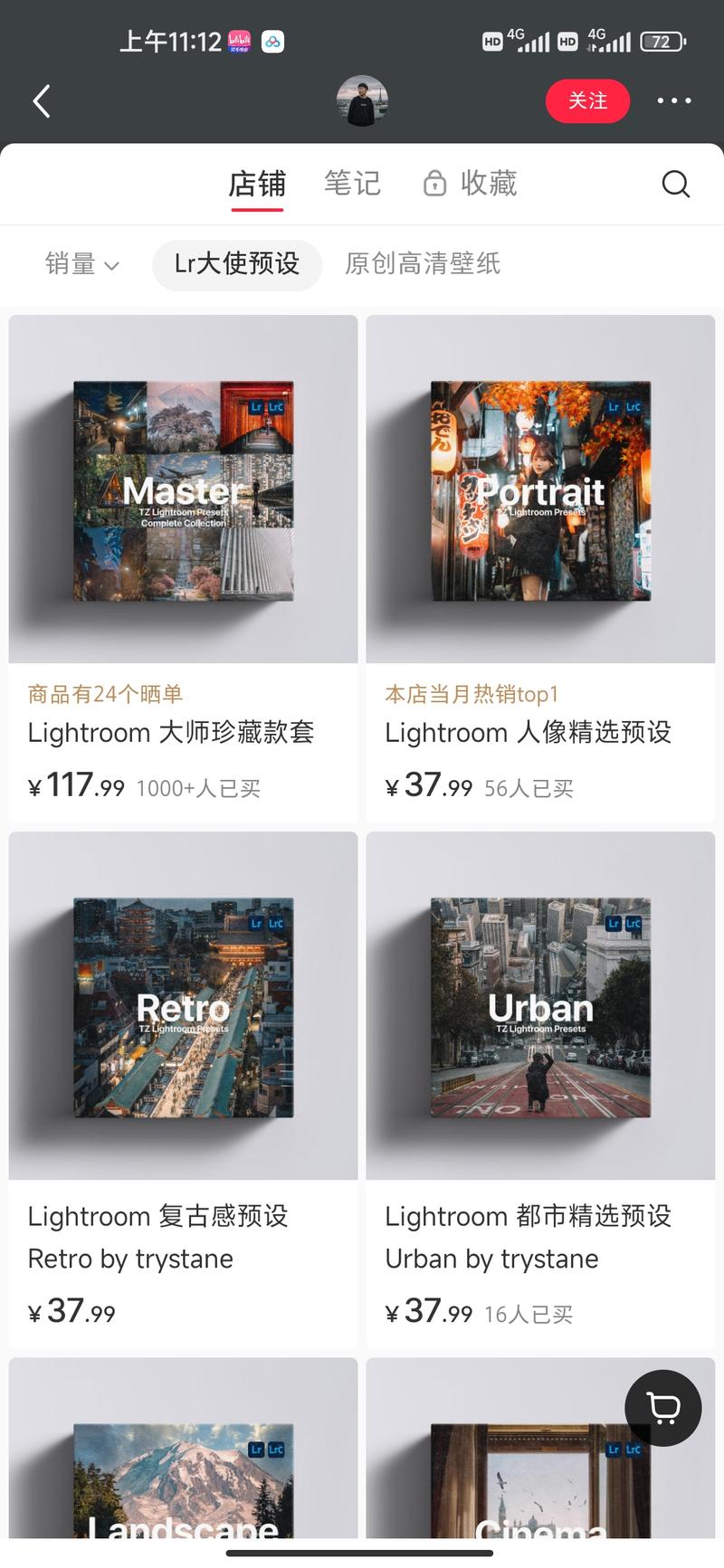The height and width of the screenshot is (1568, 724).
Task: Open the floating shopping cart icon
Action: [x=663, y=1409]
